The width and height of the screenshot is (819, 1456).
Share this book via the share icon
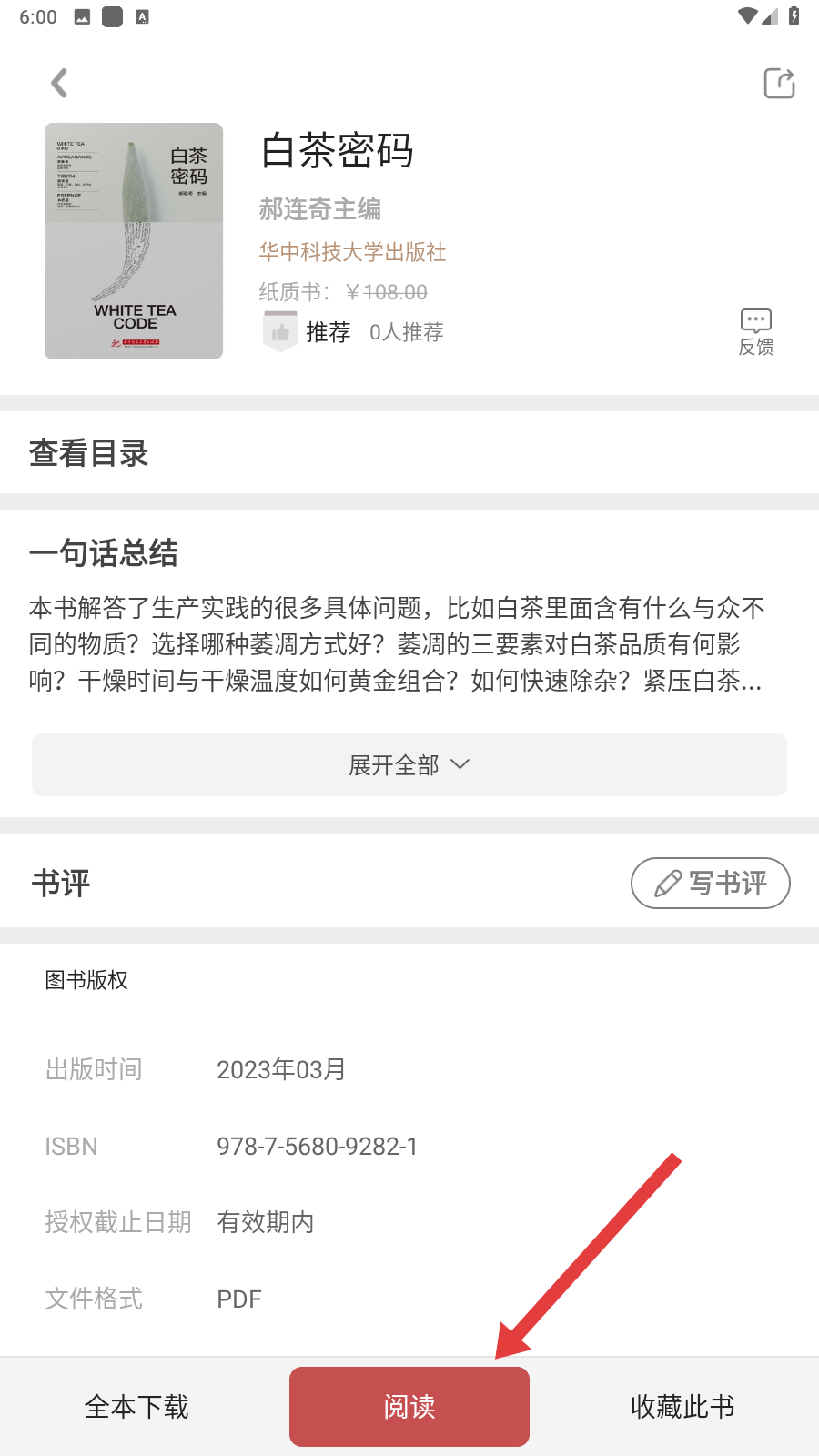point(779,84)
